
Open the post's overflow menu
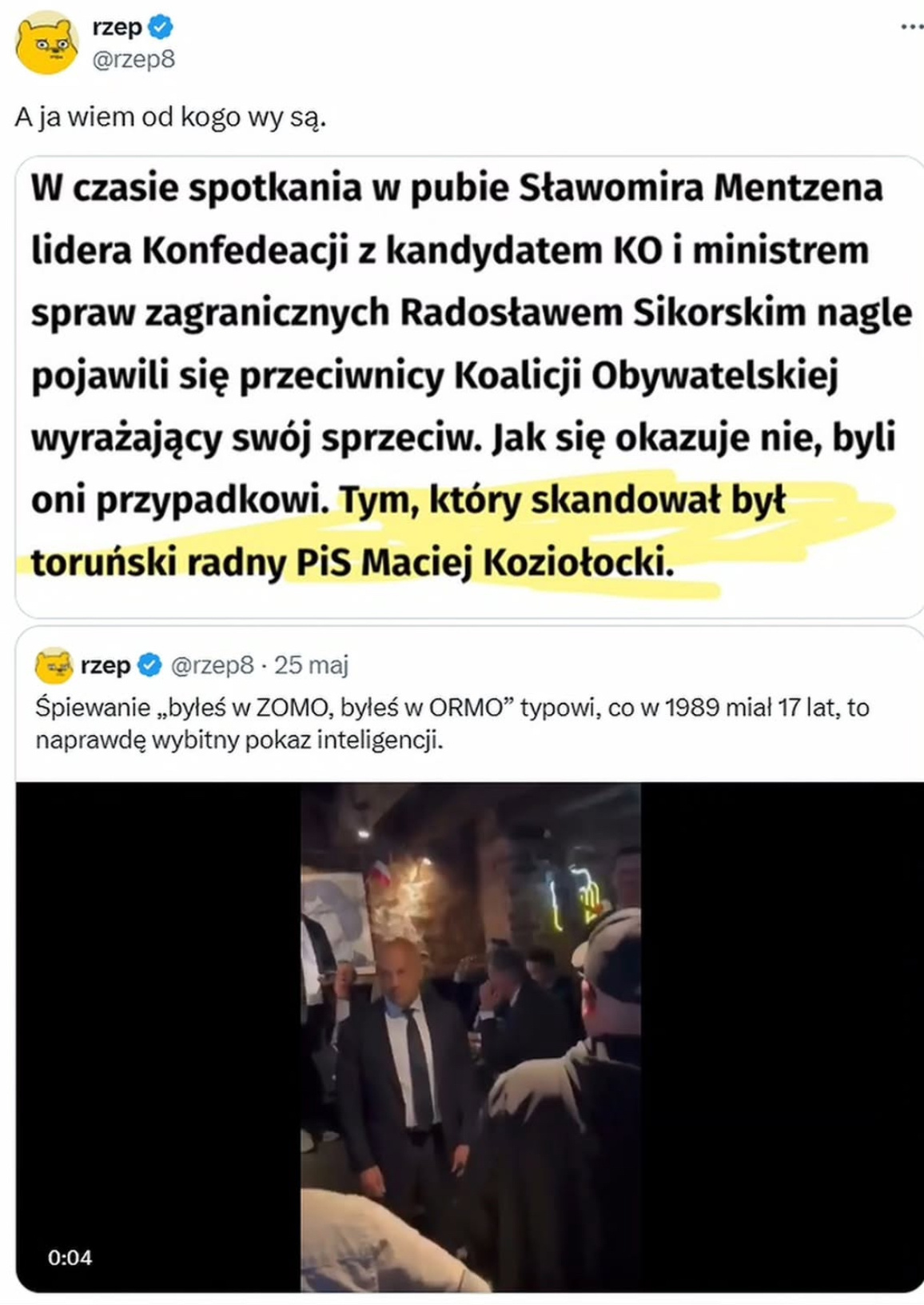click(911, 27)
